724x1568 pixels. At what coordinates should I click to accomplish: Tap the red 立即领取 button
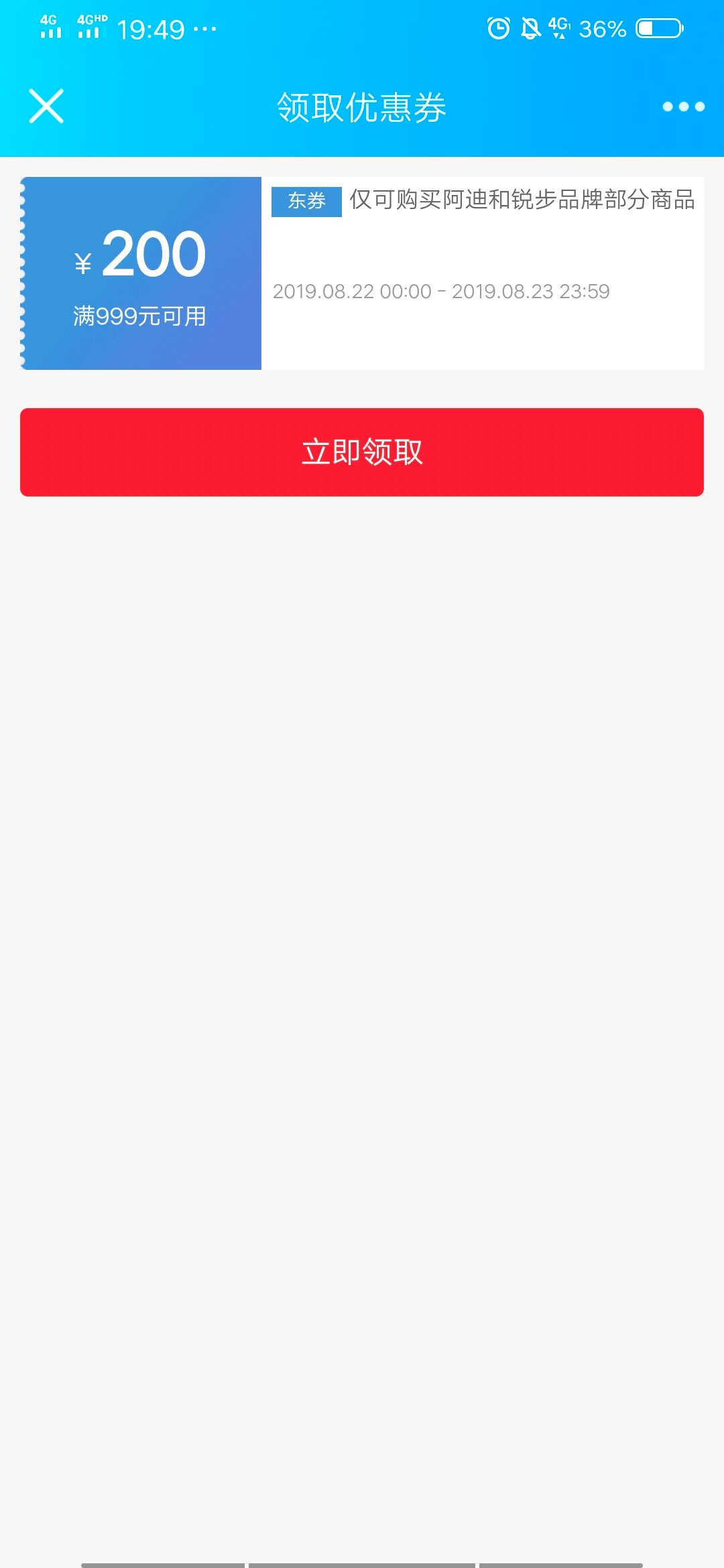[x=362, y=452]
